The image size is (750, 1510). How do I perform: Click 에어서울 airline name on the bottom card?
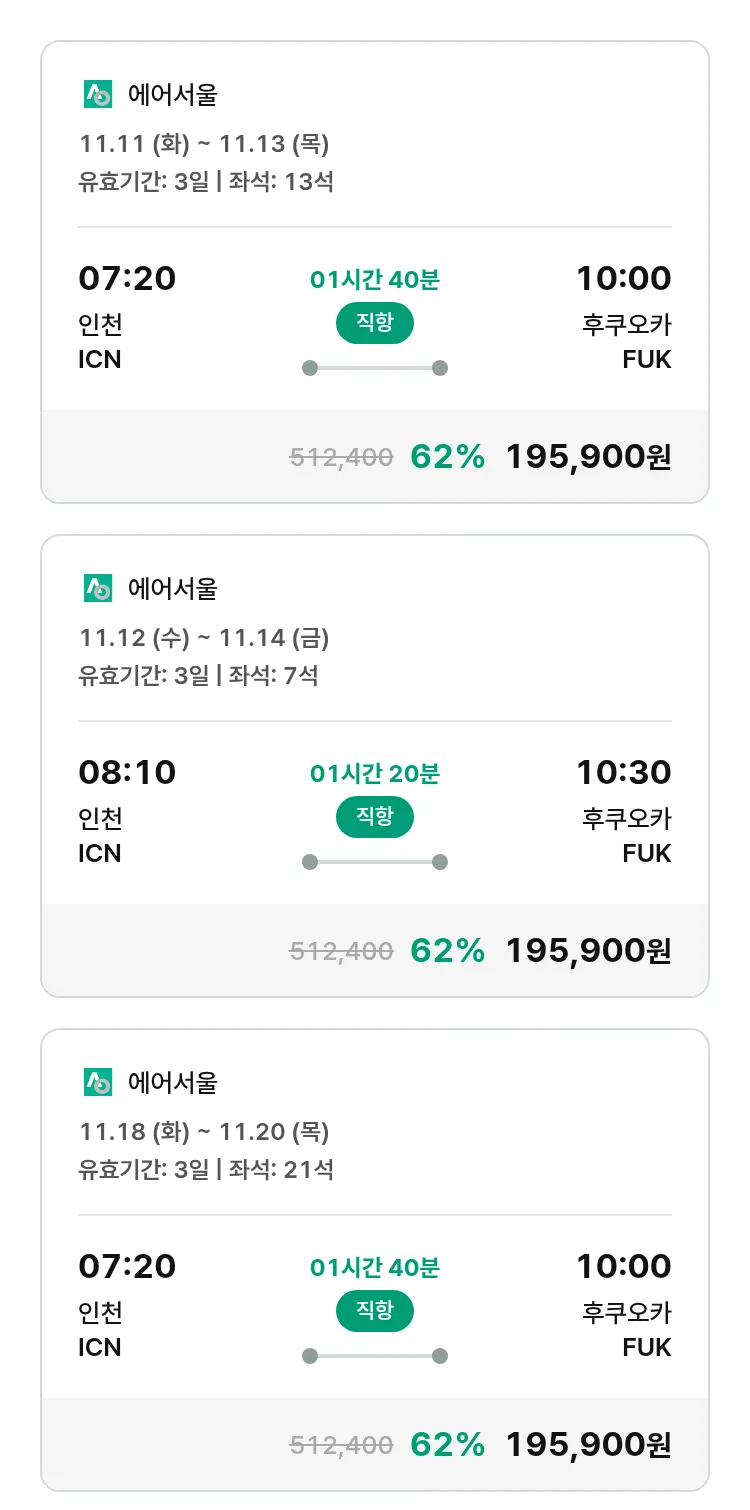pyautogui.click(x=170, y=1083)
